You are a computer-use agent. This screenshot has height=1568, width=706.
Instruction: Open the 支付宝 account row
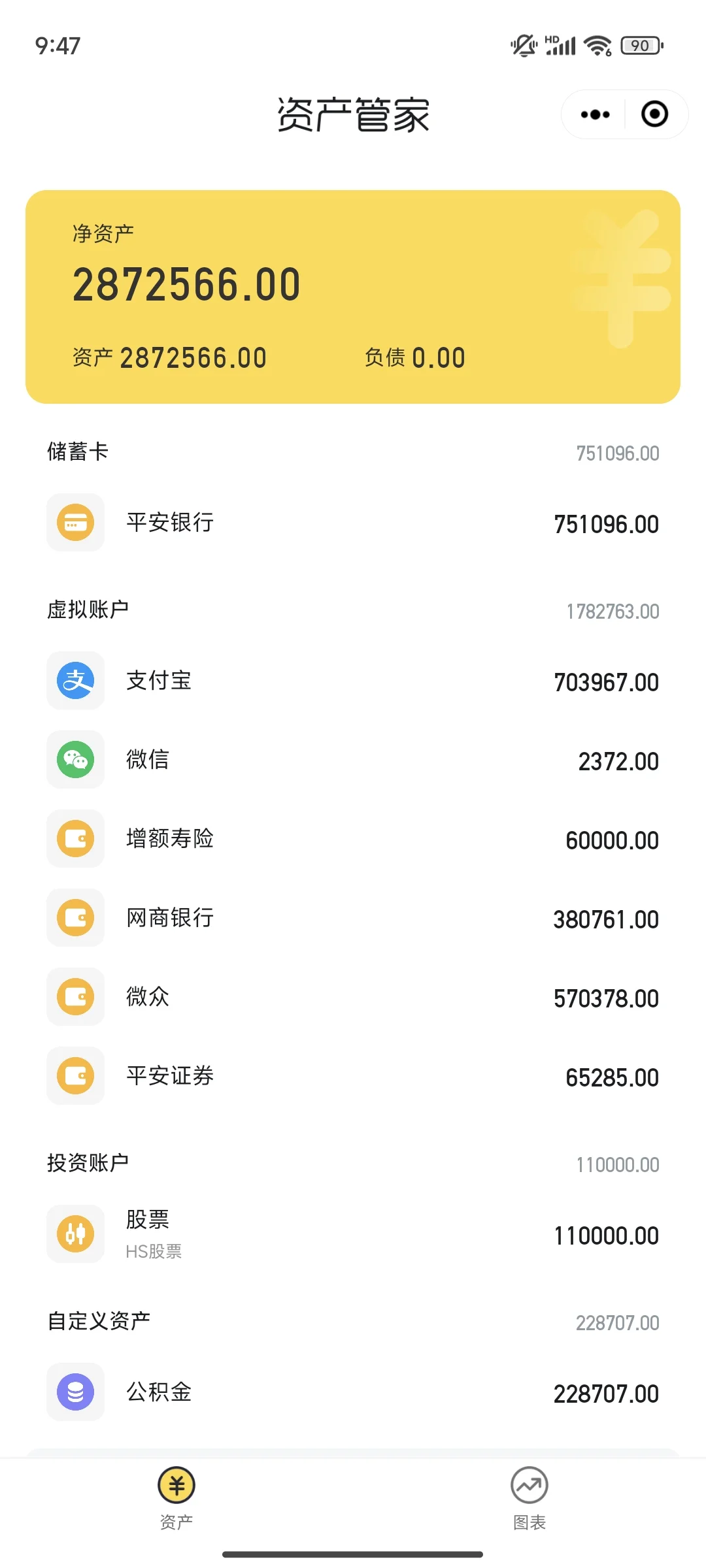[x=353, y=681]
